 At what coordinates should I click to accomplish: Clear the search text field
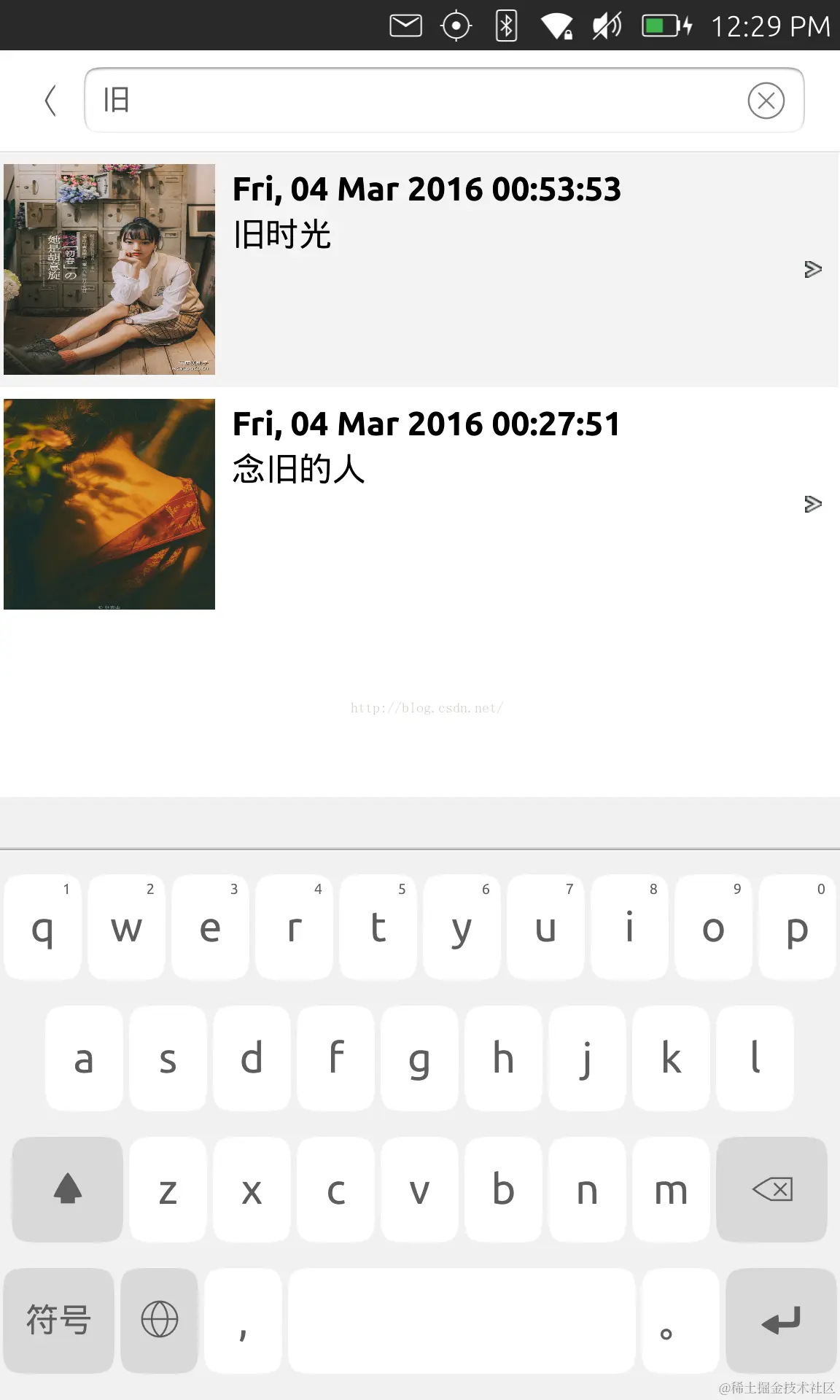point(766,101)
